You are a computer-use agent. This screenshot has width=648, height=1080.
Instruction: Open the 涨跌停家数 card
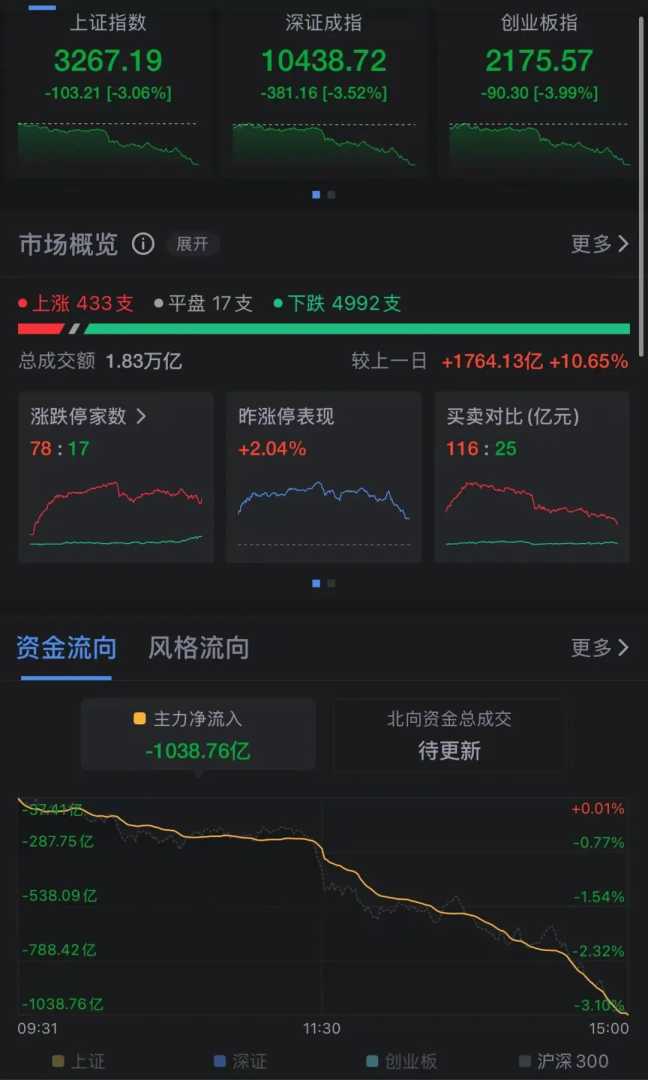(x=116, y=476)
